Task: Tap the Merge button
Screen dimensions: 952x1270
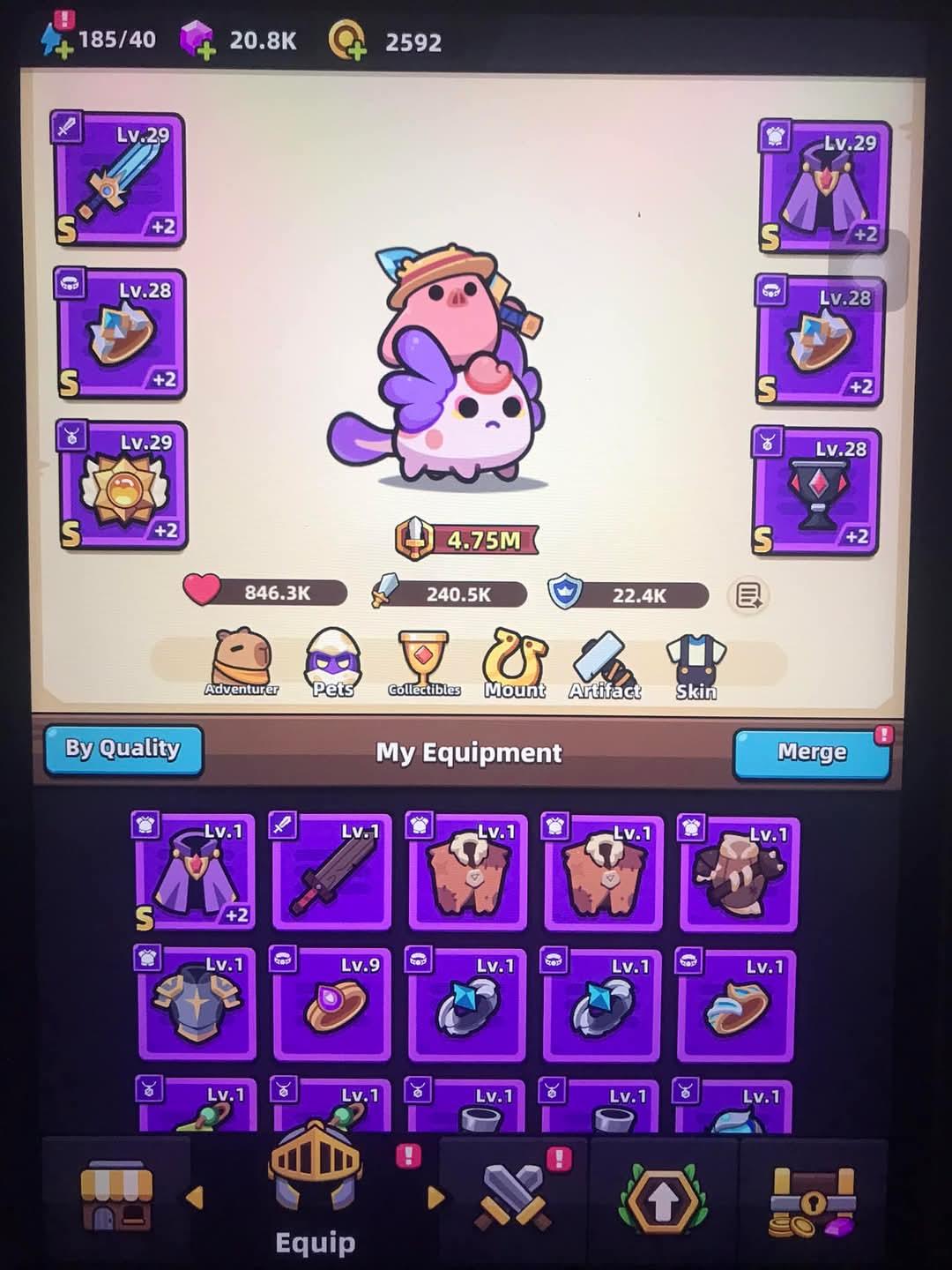Action: pos(811,753)
